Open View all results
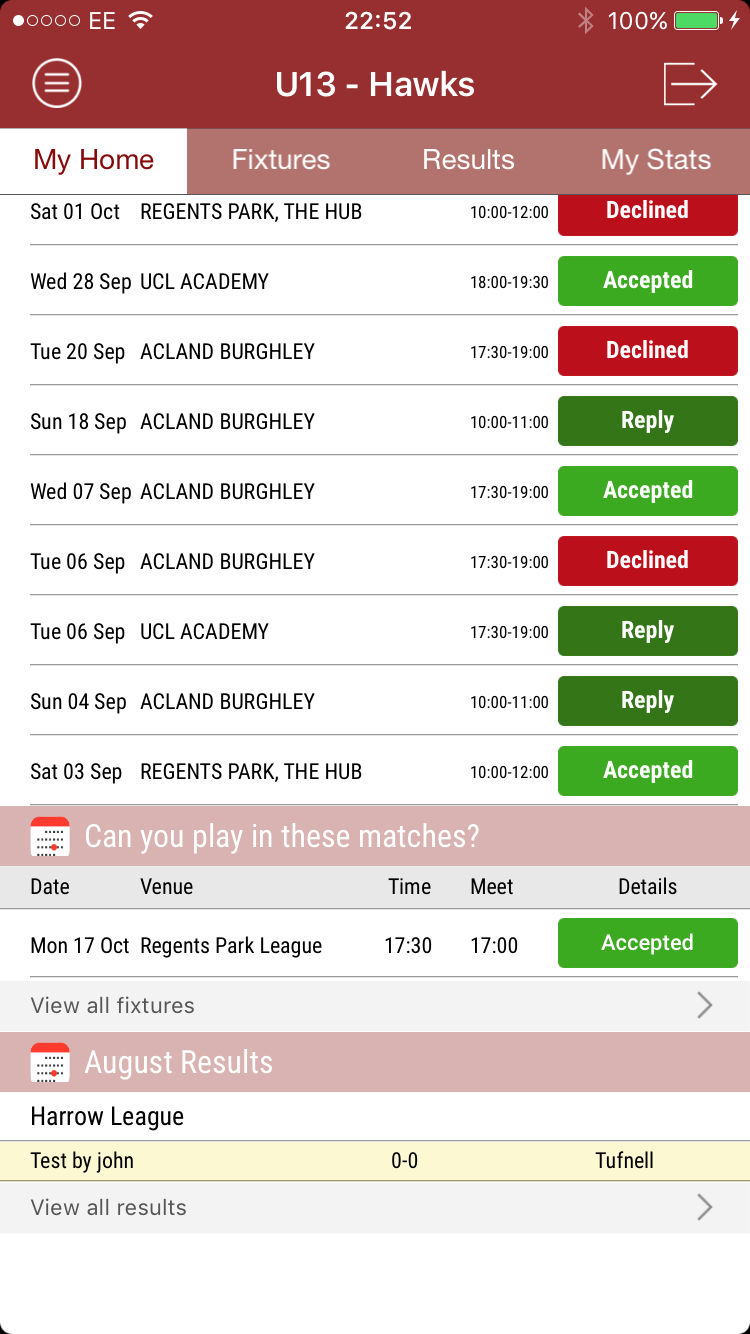750x1334 pixels. point(375,1208)
